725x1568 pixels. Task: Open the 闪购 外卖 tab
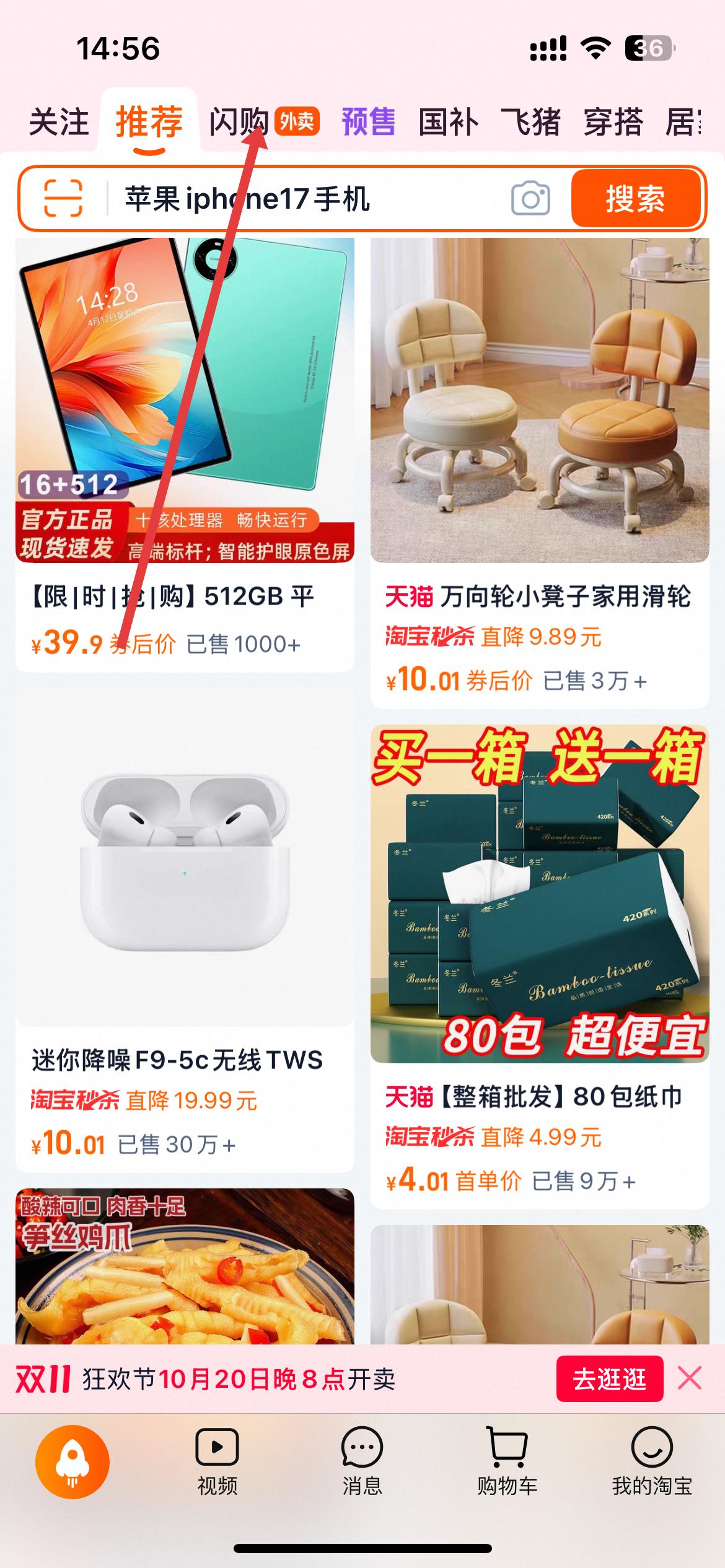[263, 121]
